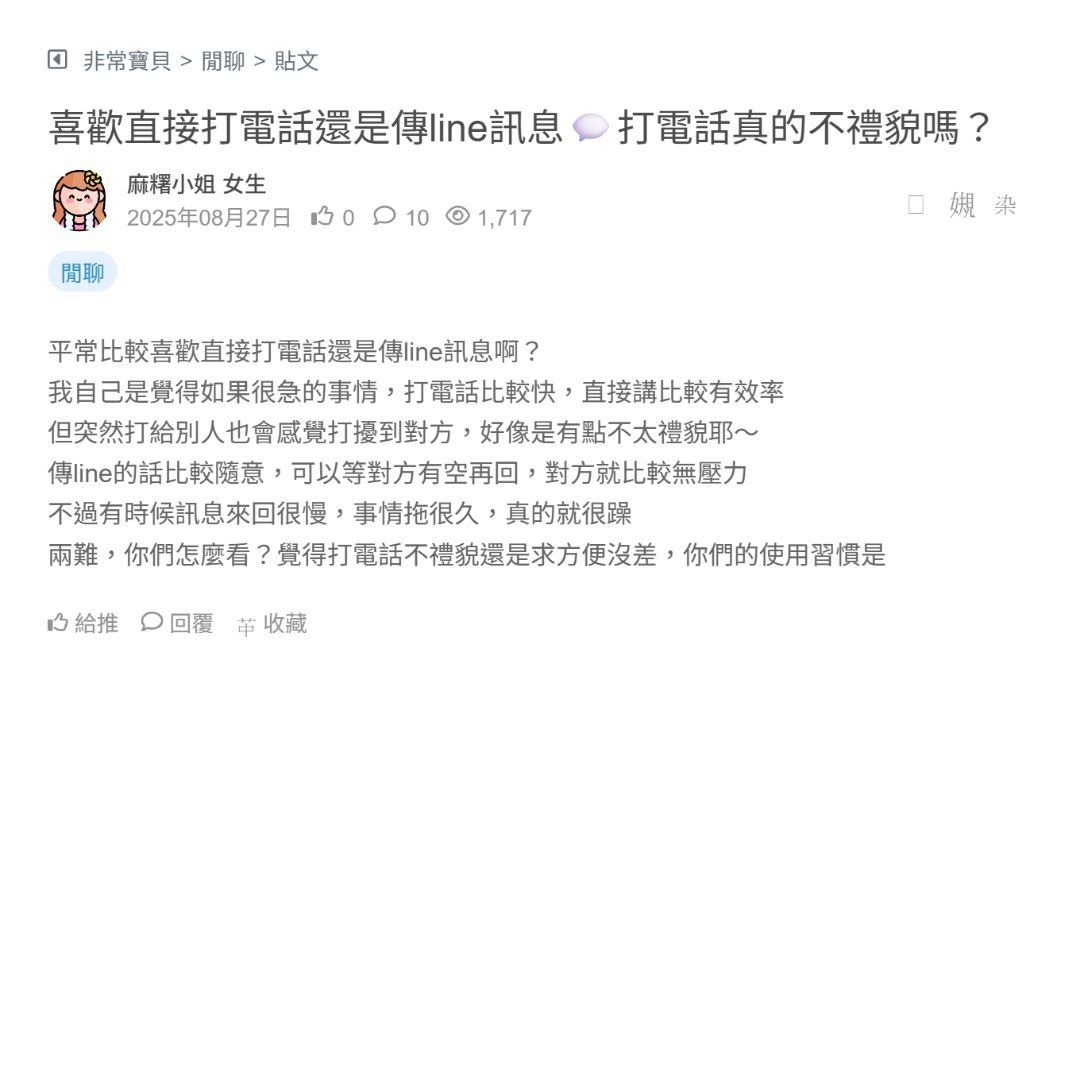Image resolution: width=1080 pixels, height=1080 pixels.
Task: Open the 非常寶貝 breadcrumb link
Action: [127, 61]
